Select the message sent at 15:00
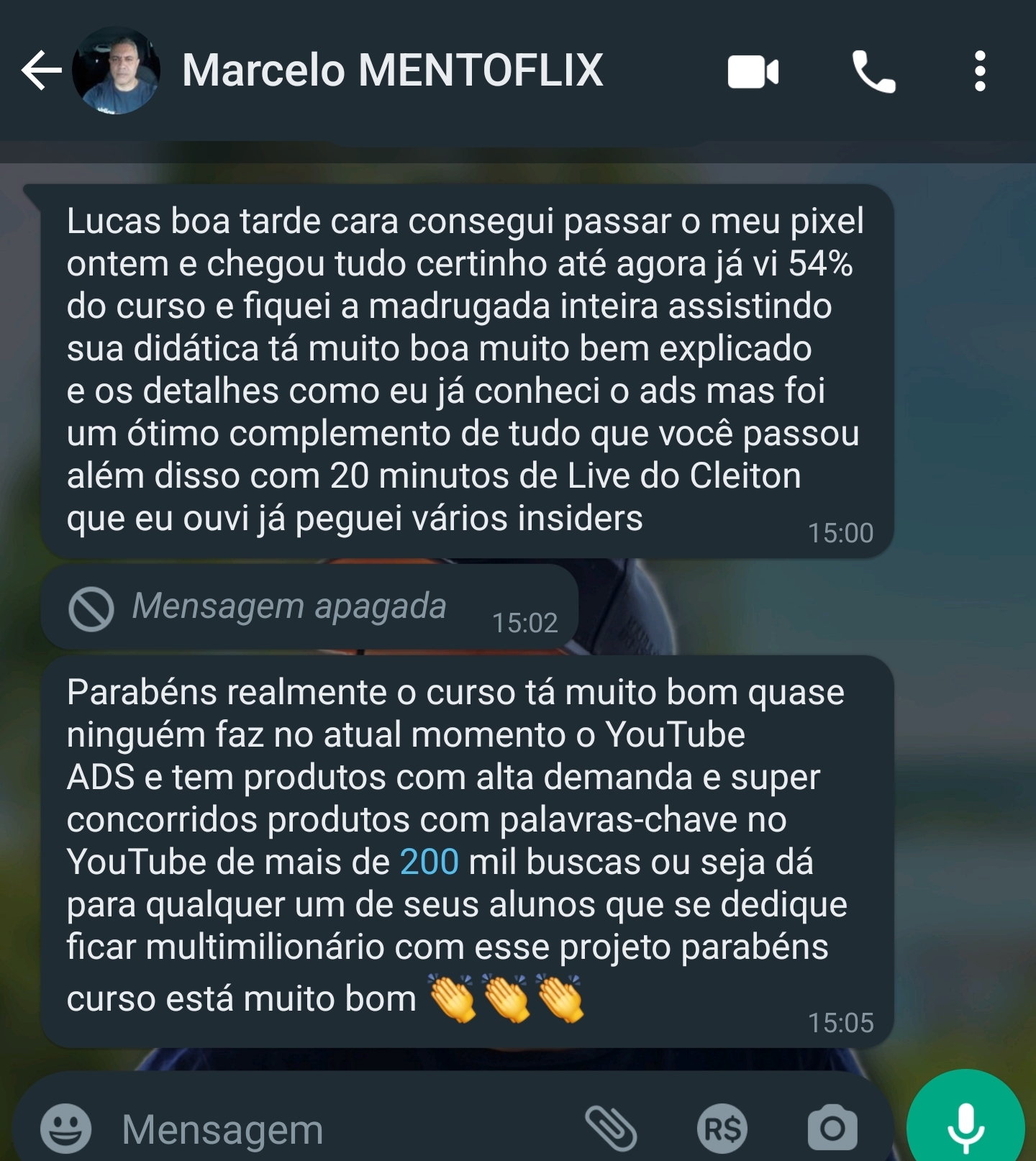 click(460, 367)
